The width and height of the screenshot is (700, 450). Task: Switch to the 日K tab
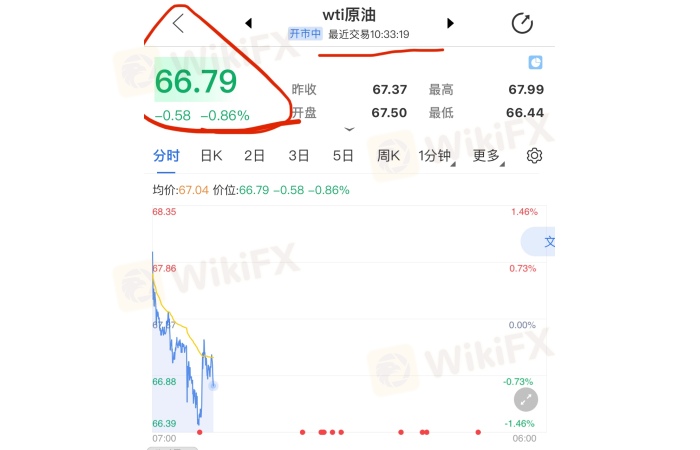(211, 155)
